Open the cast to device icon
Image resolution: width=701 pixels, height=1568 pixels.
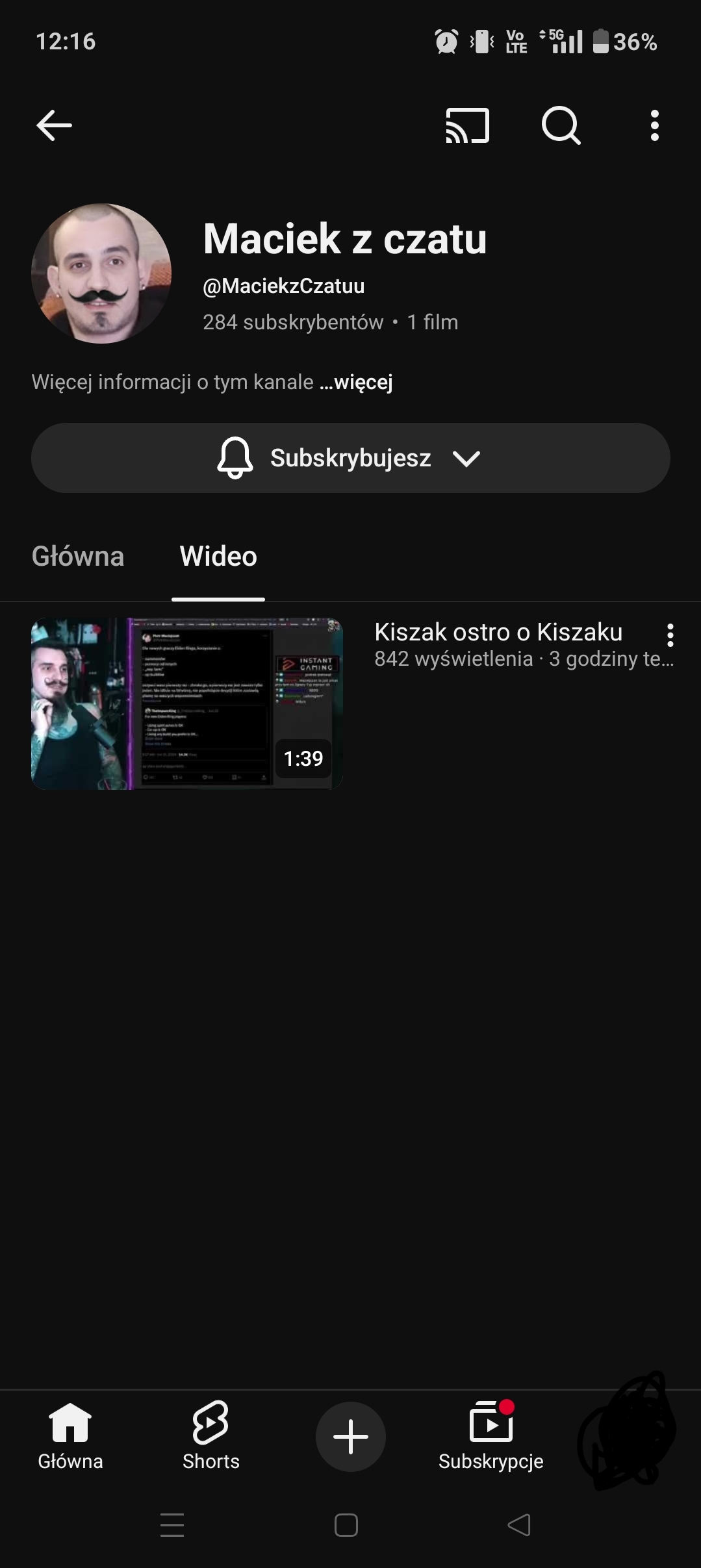pos(467,125)
